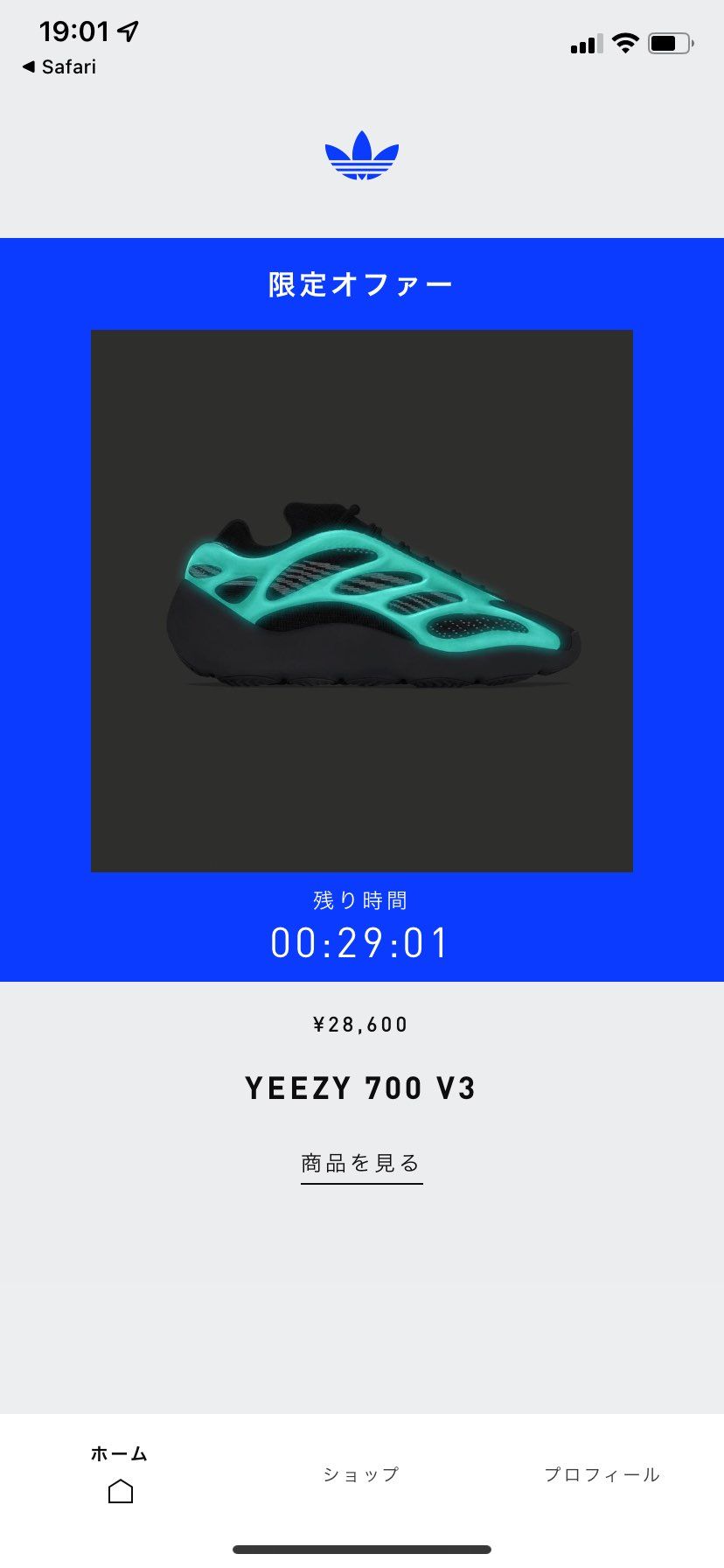Viewport: 724px width, 1568px height.
Task: Switch to the ショップ tab
Action: (361, 1474)
